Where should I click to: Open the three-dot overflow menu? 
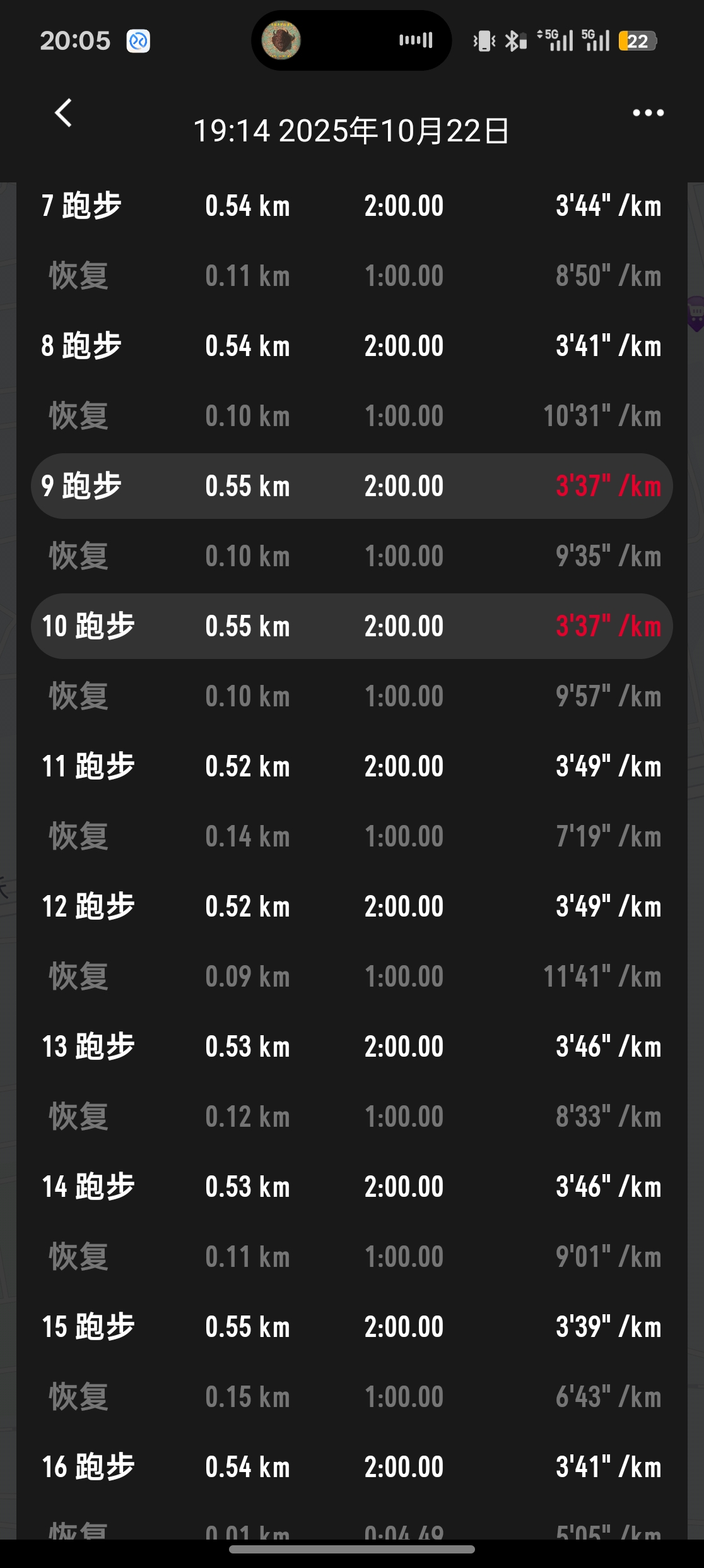(648, 113)
